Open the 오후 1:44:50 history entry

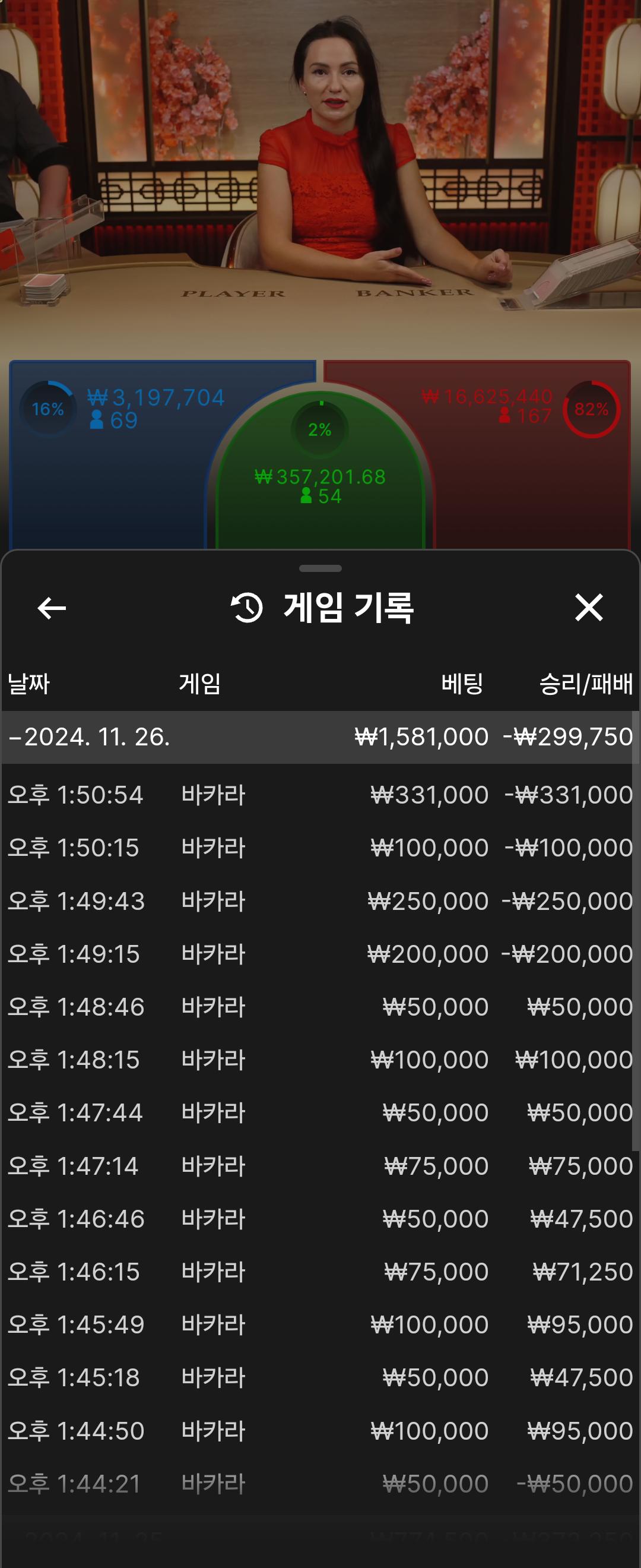pos(320,1430)
